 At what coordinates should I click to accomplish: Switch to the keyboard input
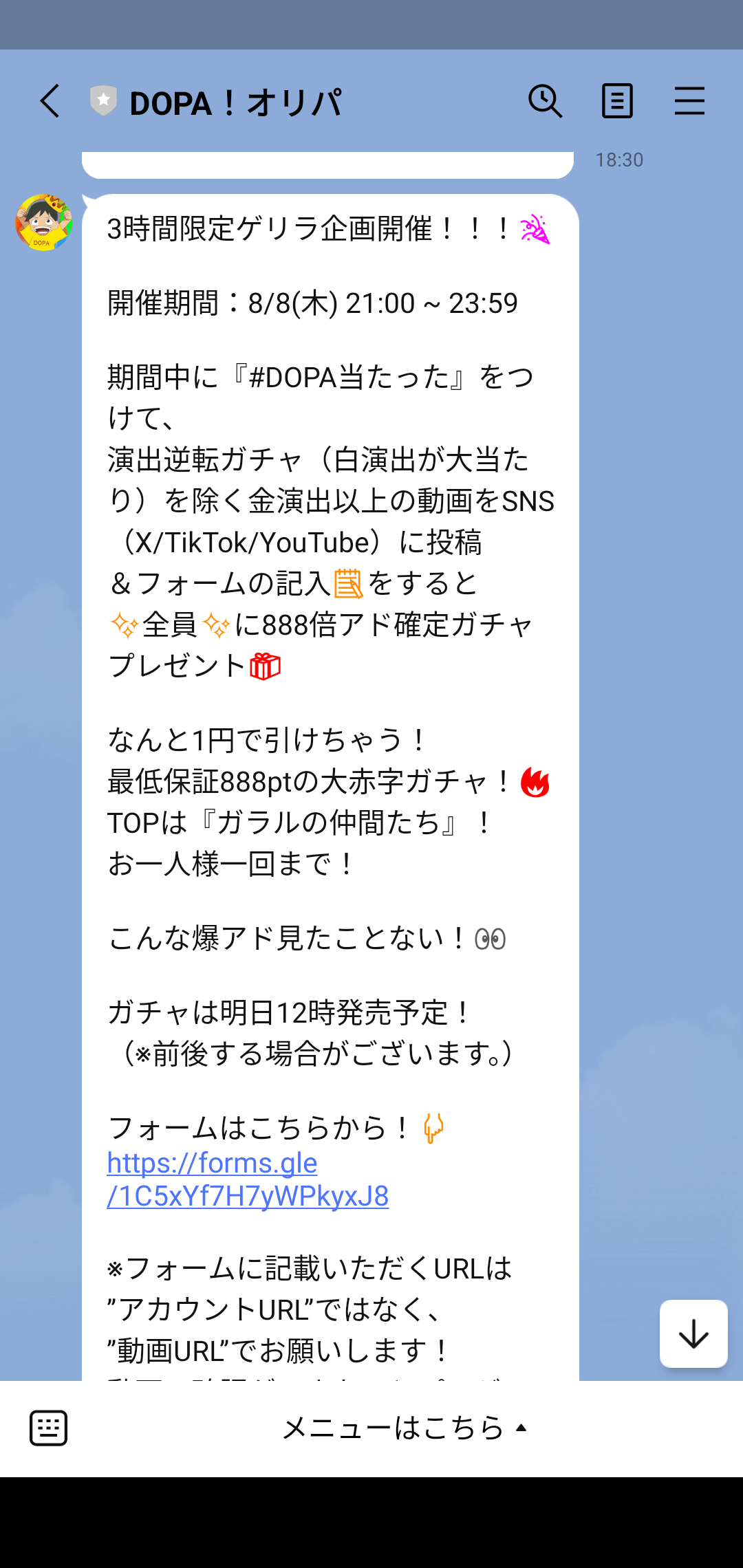(x=48, y=1428)
